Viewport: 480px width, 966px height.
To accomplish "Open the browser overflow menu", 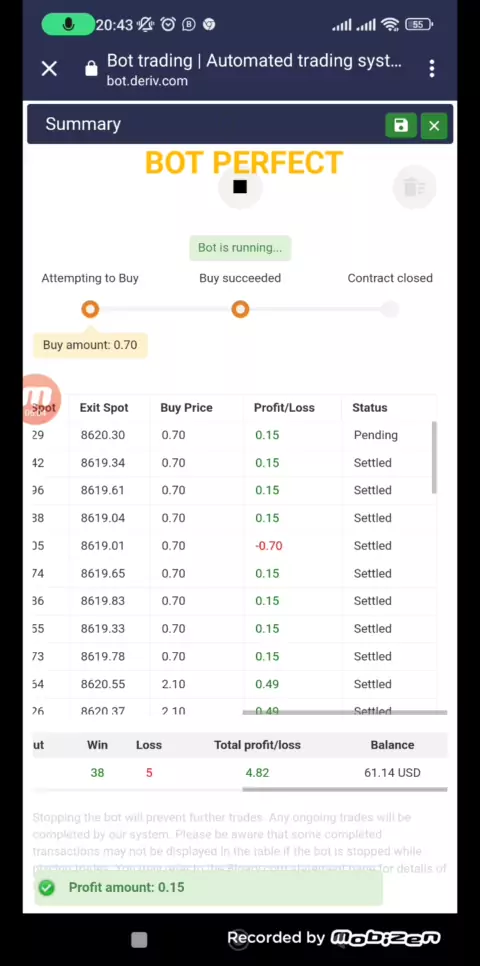I will [x=432, y=68].
